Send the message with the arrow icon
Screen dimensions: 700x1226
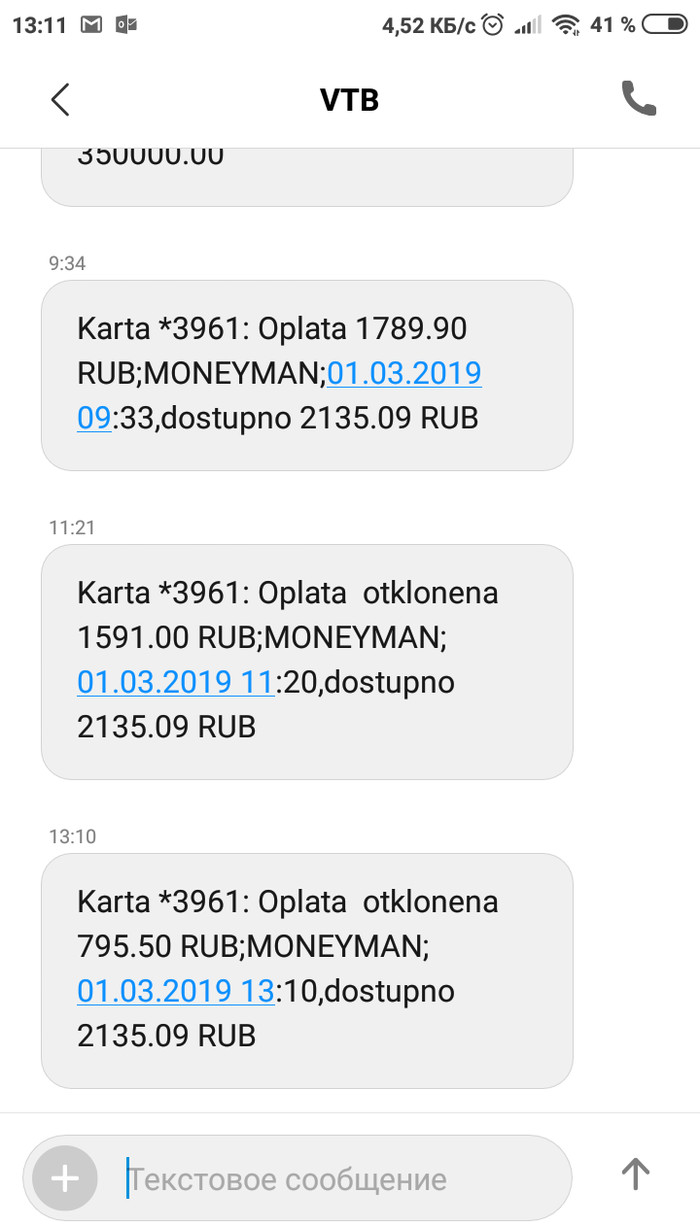pos(636,1174)
